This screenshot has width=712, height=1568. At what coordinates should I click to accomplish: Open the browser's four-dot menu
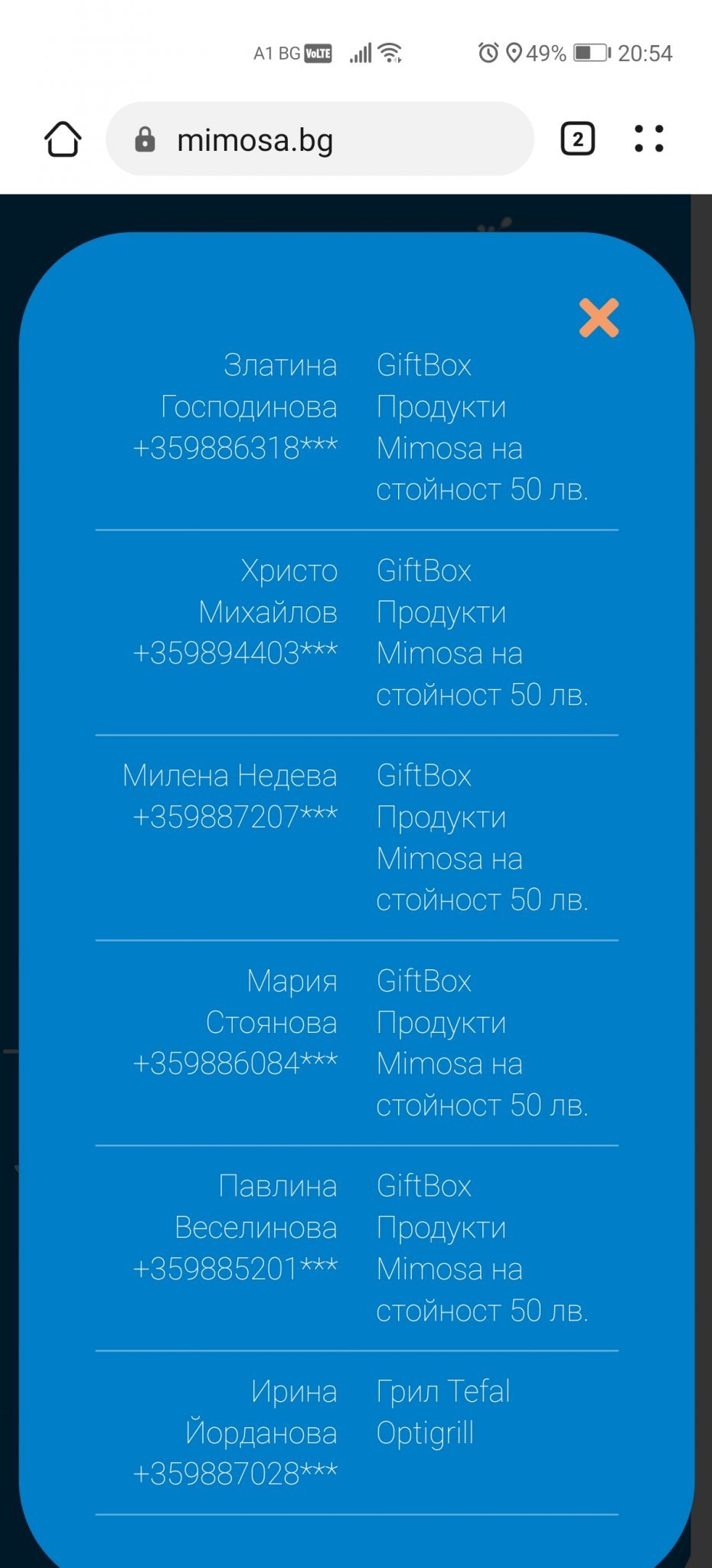[x=648, y=139]
